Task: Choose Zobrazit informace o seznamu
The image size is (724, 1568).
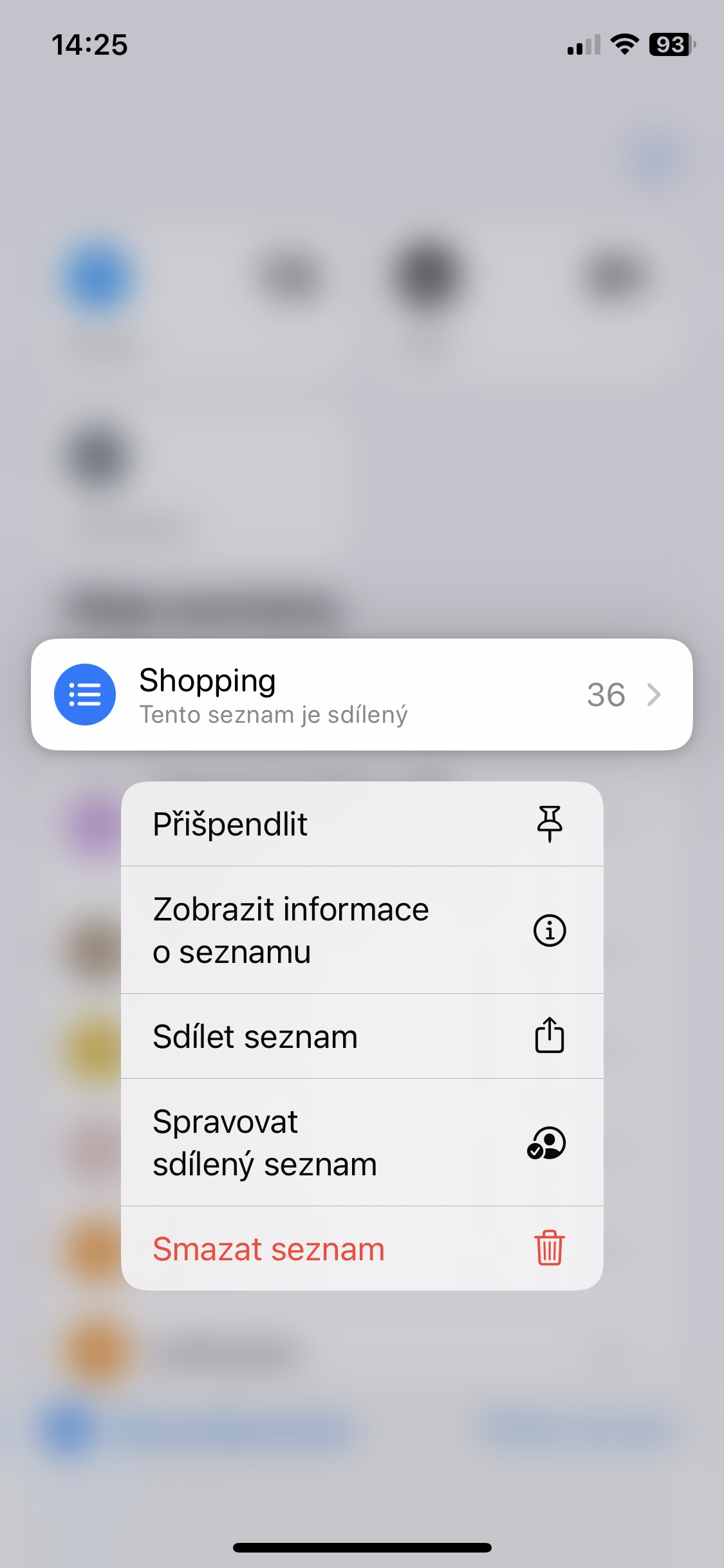Action: (x=362, y=930)
